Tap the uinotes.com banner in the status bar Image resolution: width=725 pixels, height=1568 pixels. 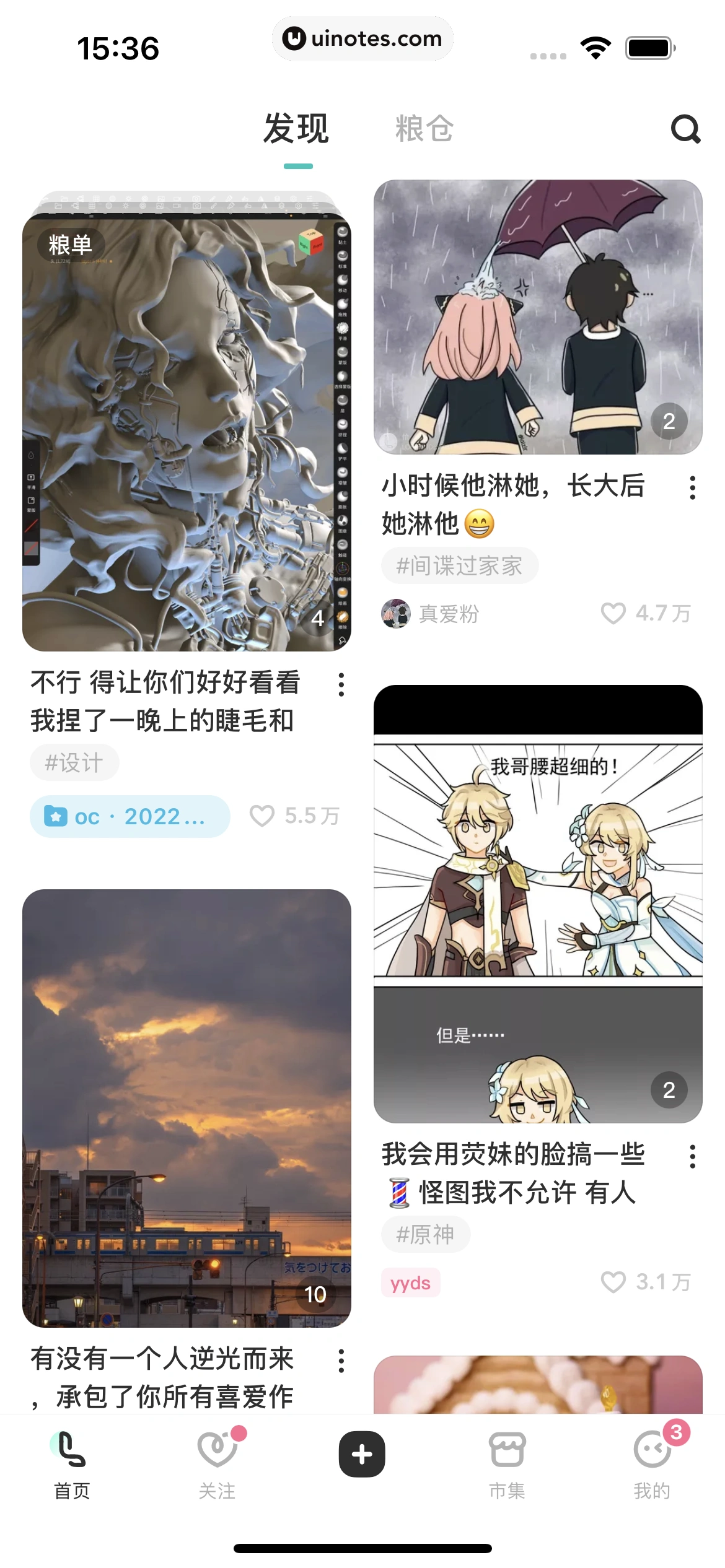pos(362,39)
